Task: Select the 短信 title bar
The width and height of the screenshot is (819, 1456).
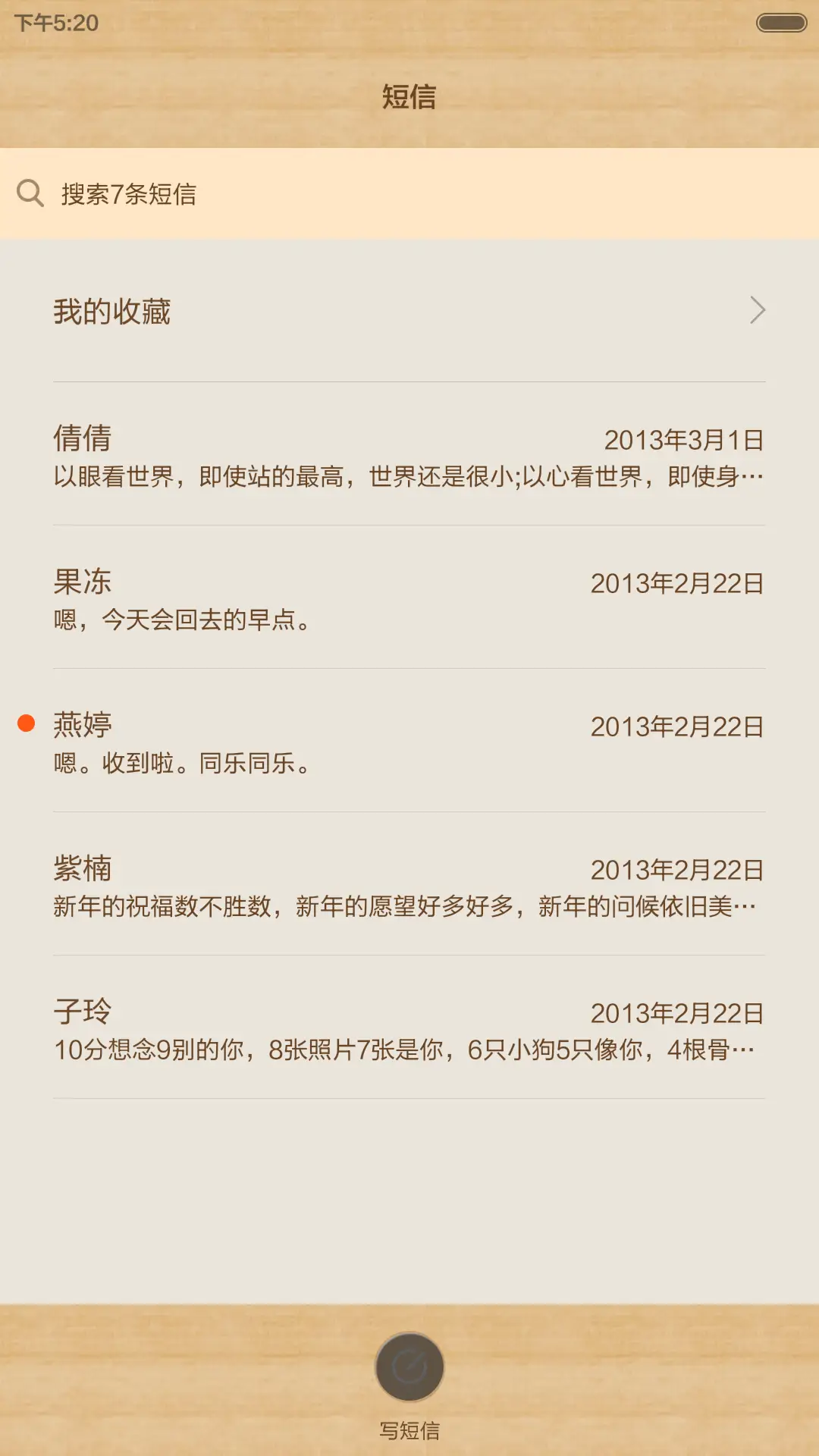Action: point(409,97)
